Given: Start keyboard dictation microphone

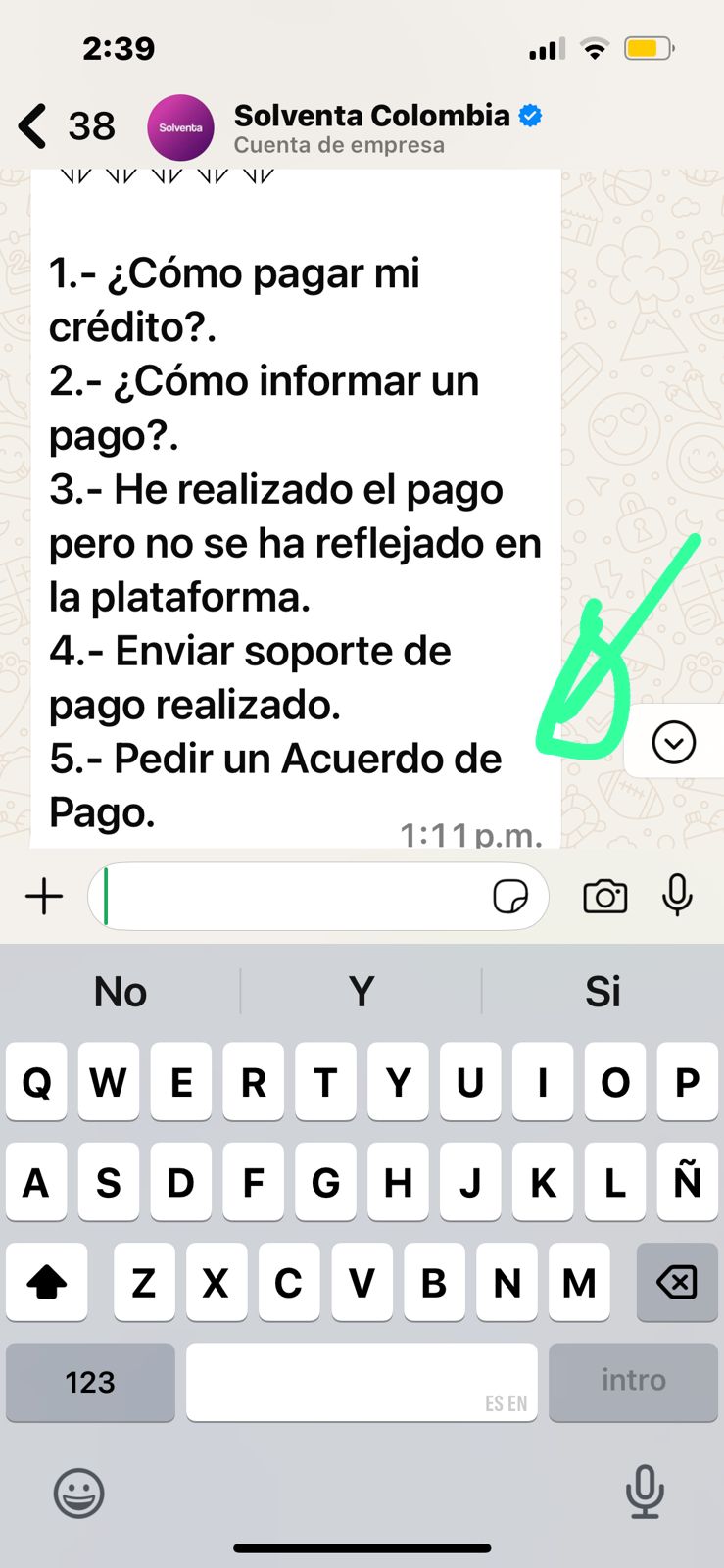Looking at the screenshot, I should [645, 1492].
